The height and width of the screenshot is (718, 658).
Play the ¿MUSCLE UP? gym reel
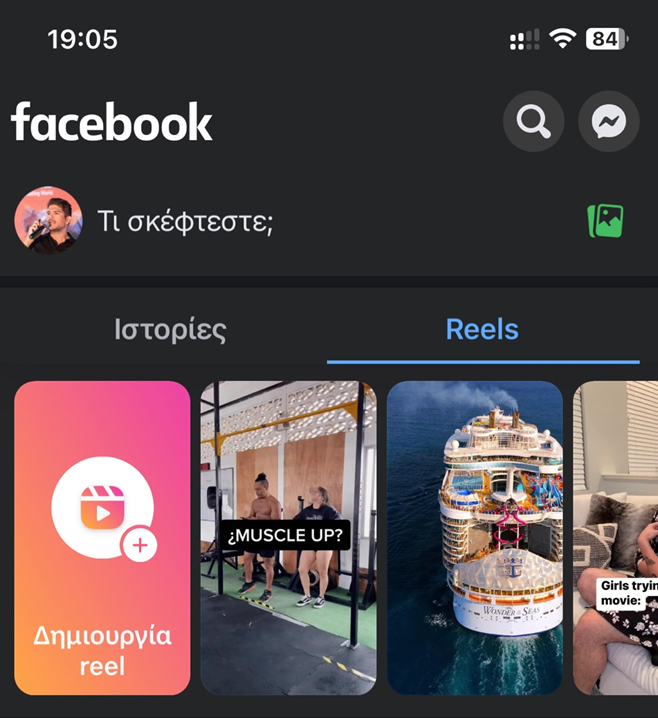[x=288, y=538]
